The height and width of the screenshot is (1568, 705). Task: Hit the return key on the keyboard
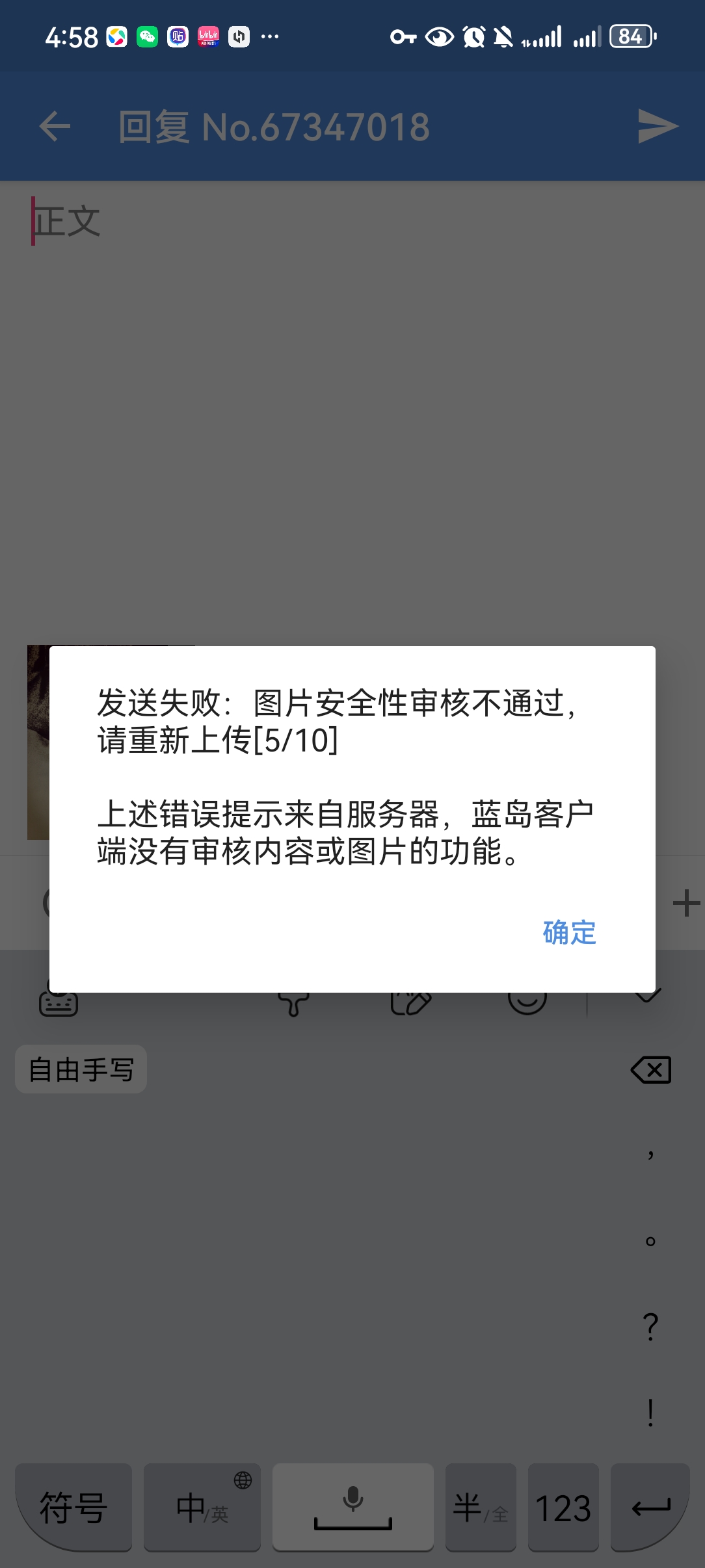(650, 1507)
